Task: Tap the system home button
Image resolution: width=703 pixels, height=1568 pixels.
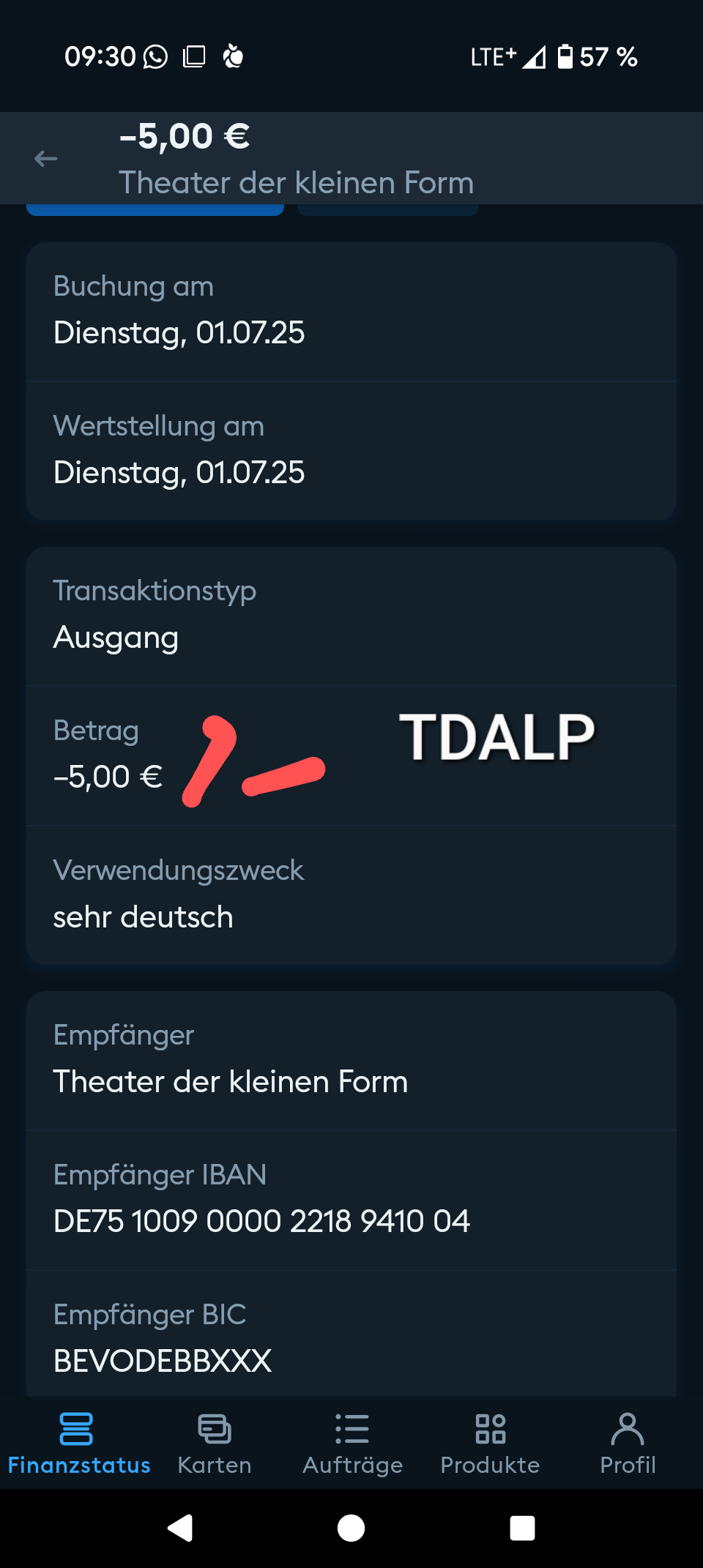Action: coord(351,1528)
